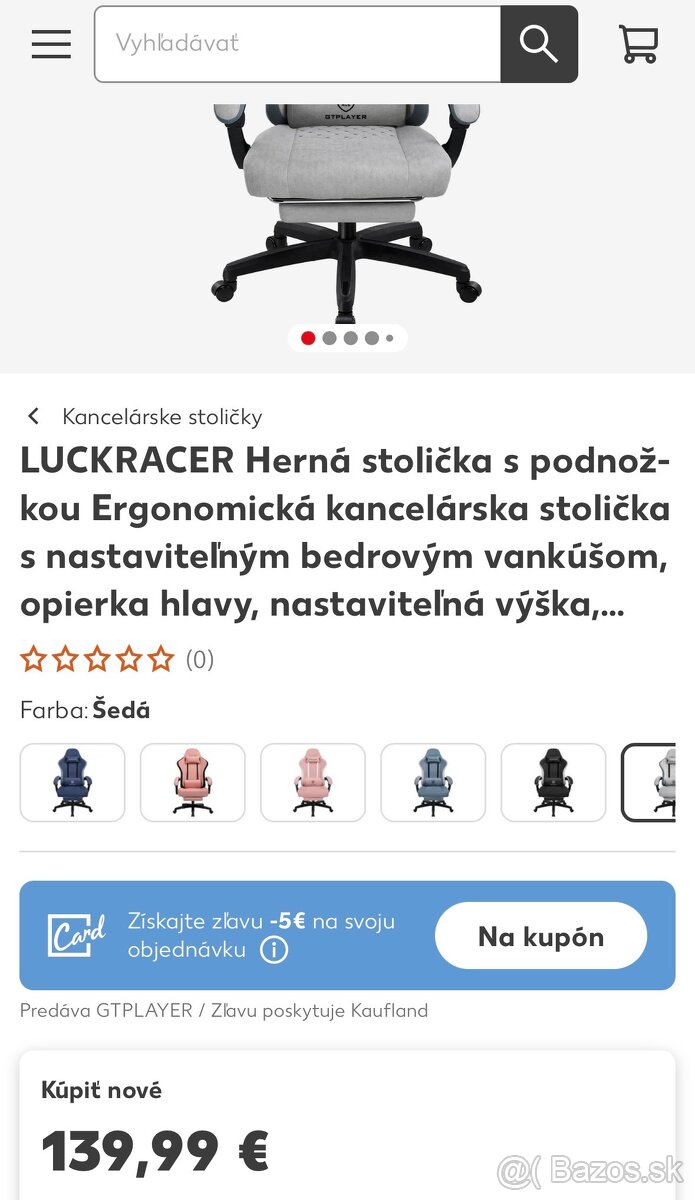Open the zero-review star rating
The image size is (695, 1200).
tap(117, 659)
